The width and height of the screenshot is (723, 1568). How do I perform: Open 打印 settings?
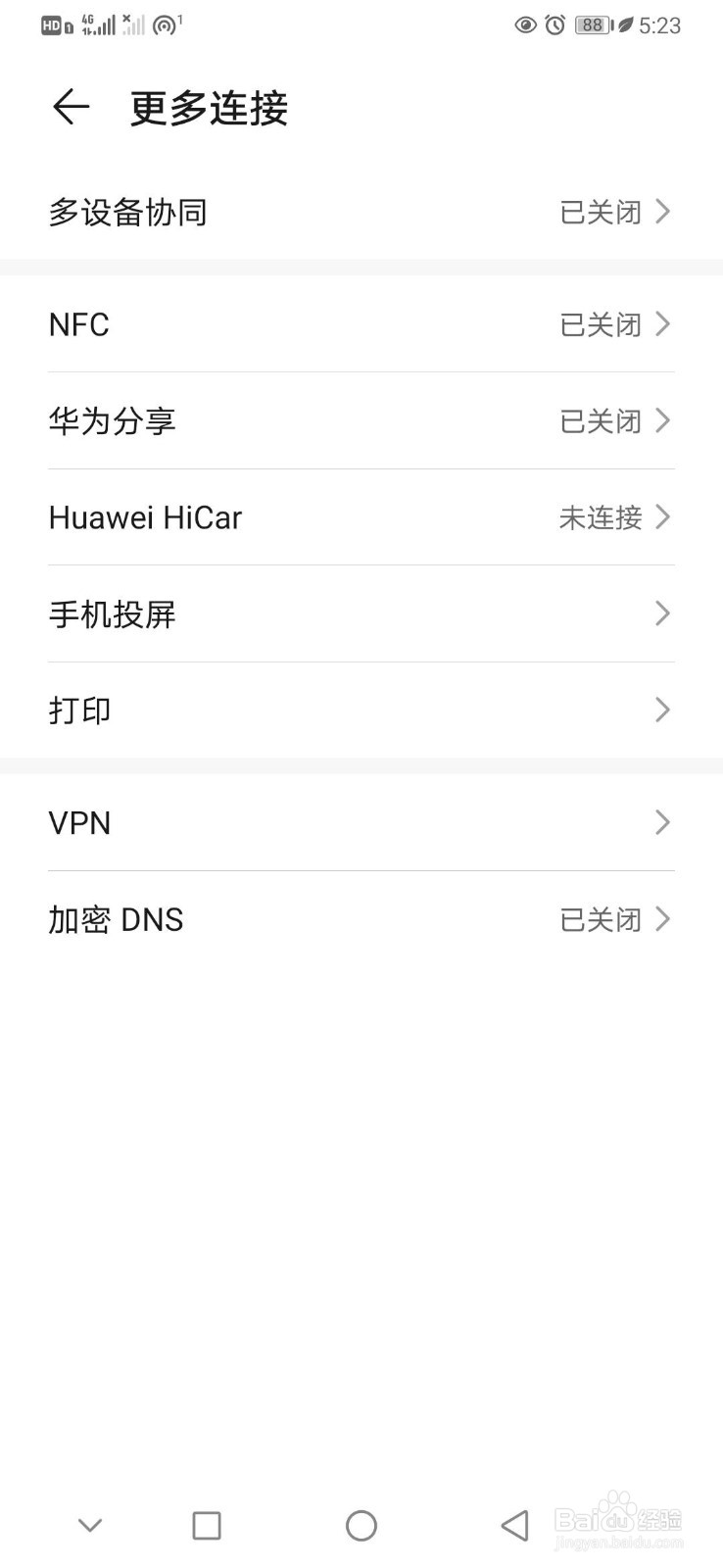[361, 710]
